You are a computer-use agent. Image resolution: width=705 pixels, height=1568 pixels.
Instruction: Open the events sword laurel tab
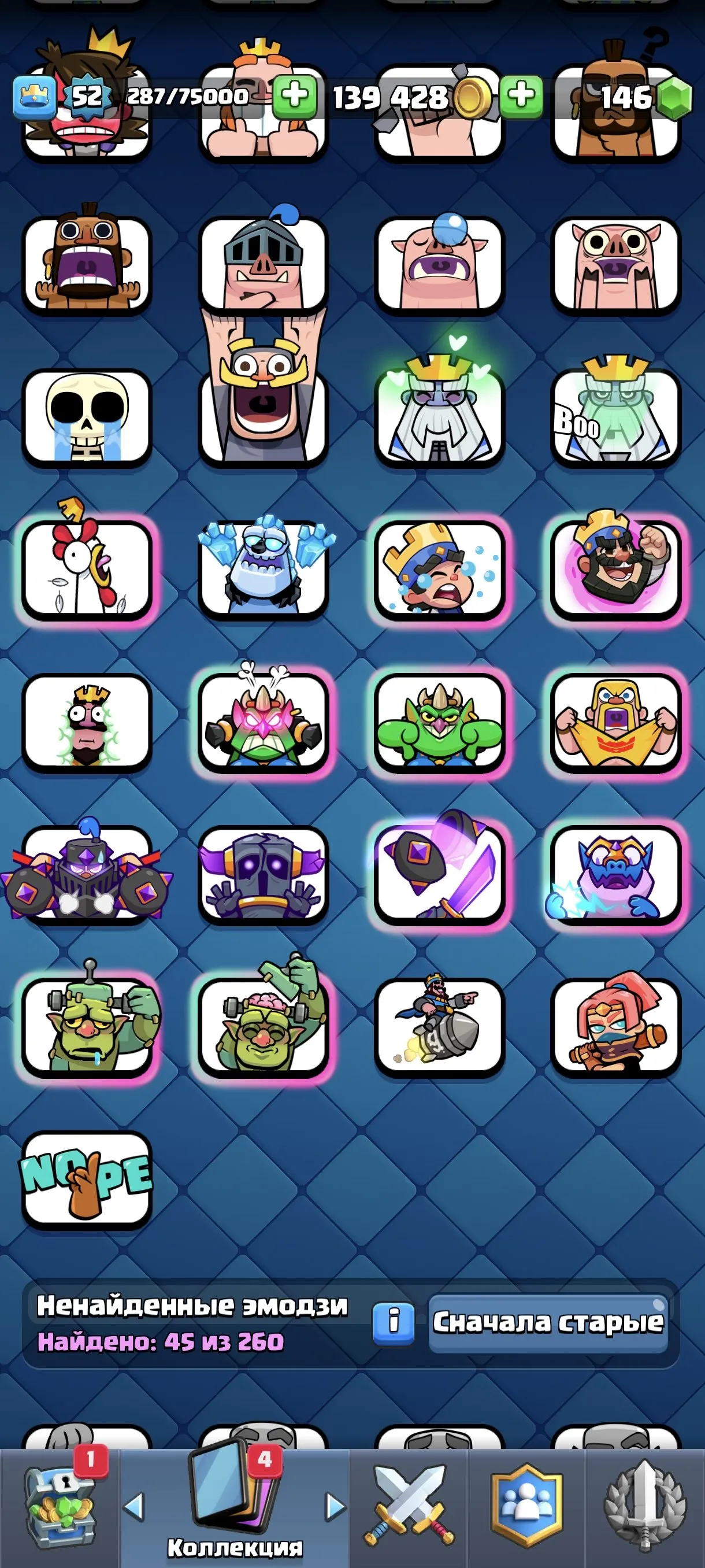point(645,1507)
